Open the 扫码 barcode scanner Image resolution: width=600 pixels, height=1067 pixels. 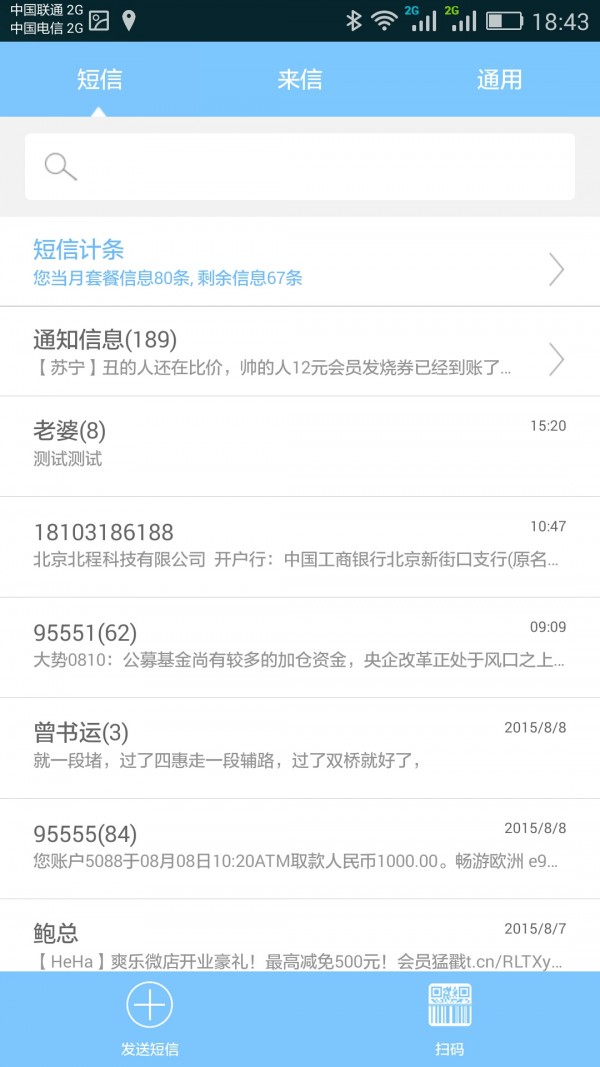pos(450,1018)
